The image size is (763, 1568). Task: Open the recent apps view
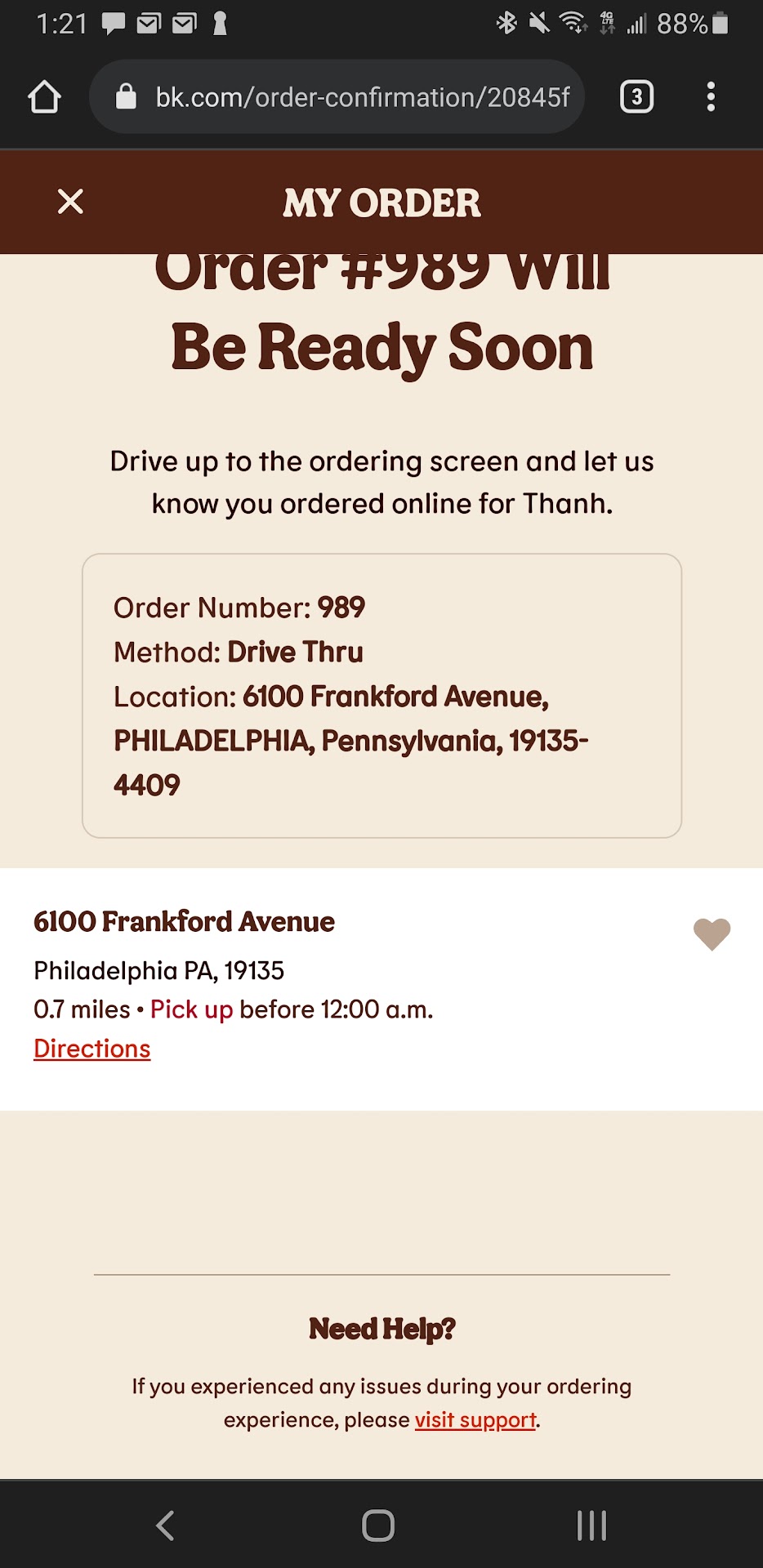coord(591,1526)
